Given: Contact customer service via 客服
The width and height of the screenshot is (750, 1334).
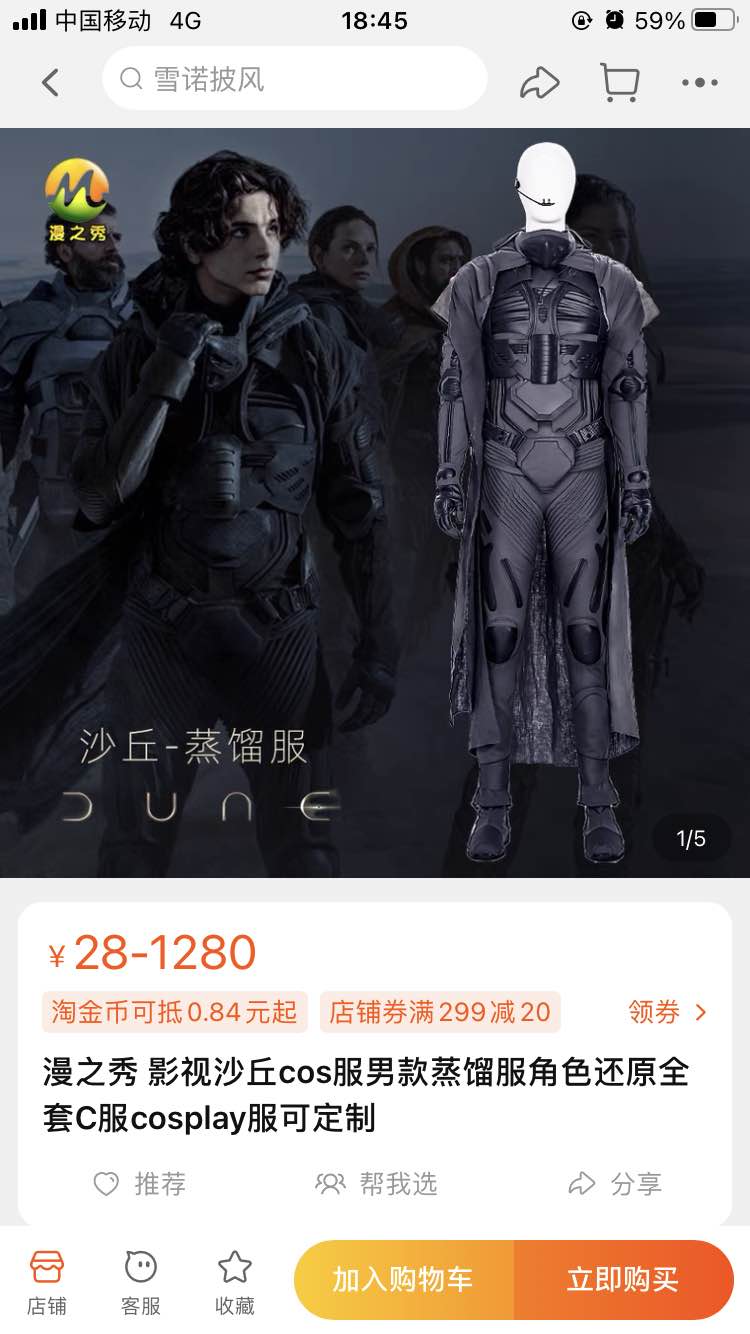Looking at the screenshot, I should click(x=141, y=1283).
